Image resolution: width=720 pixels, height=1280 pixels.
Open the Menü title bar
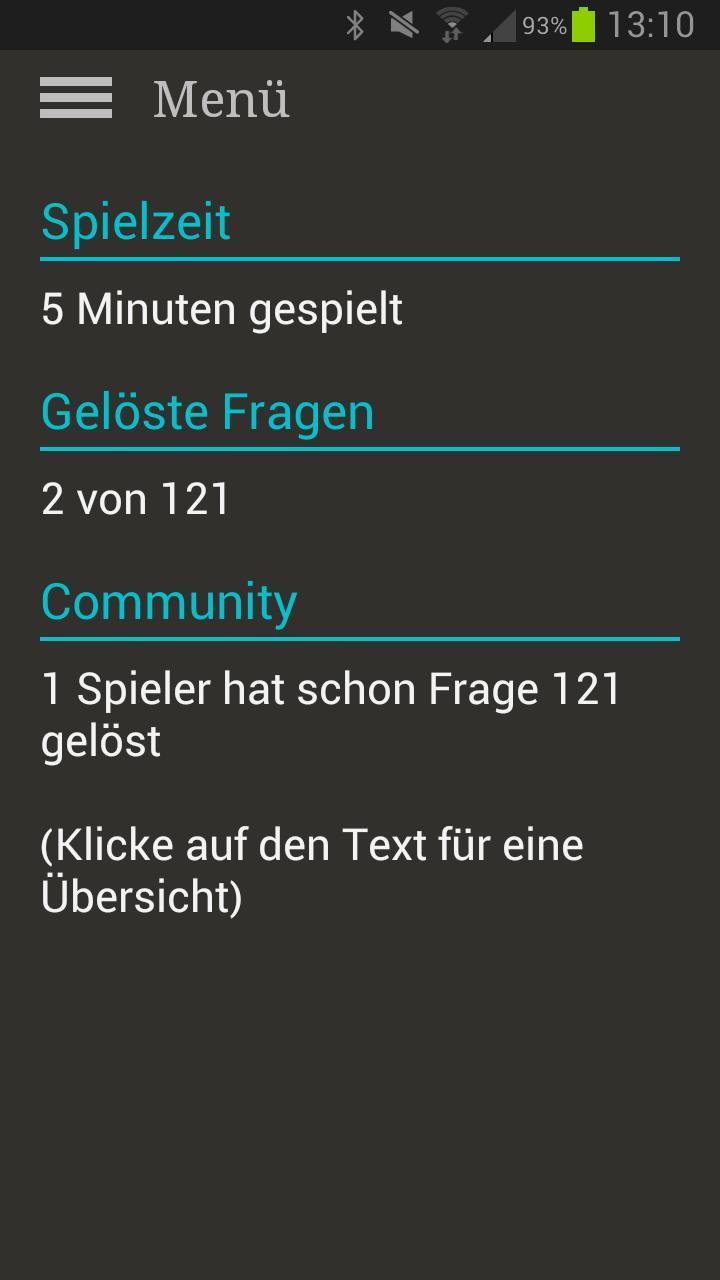tap(220, 99)
